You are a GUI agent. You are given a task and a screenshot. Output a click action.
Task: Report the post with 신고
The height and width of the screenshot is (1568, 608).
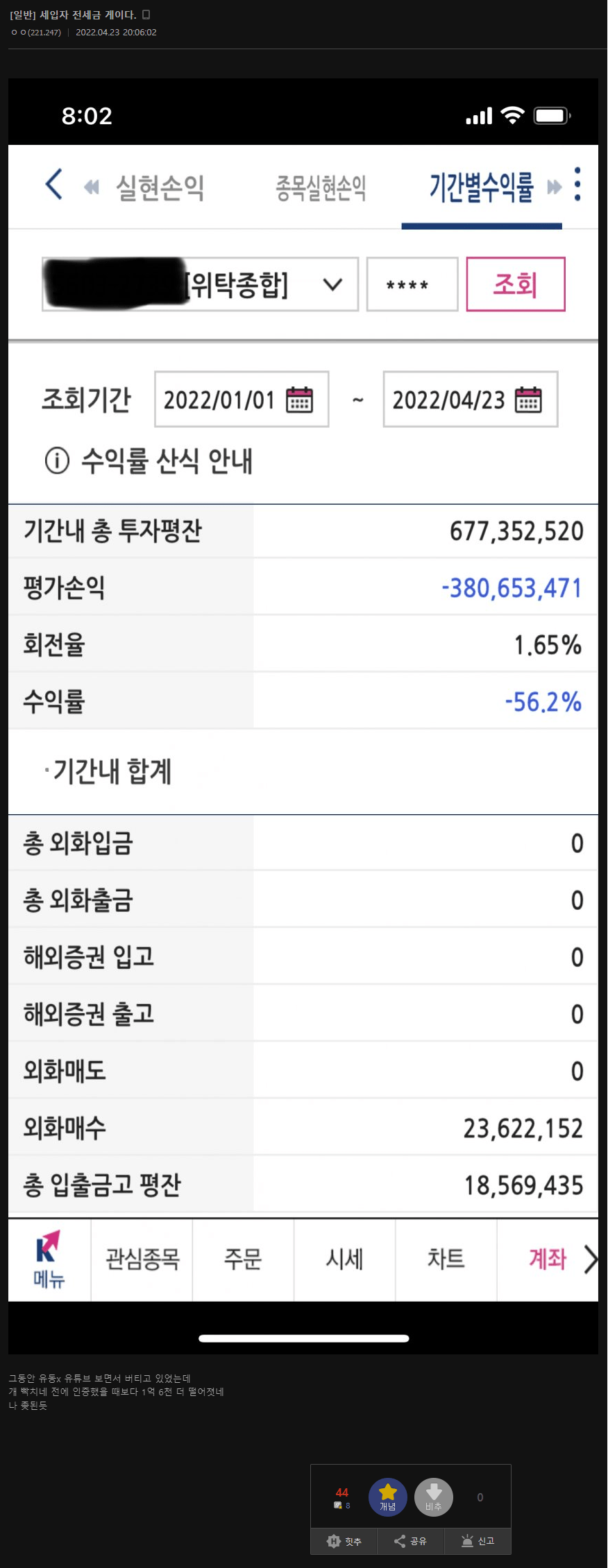coord(478,1541)
